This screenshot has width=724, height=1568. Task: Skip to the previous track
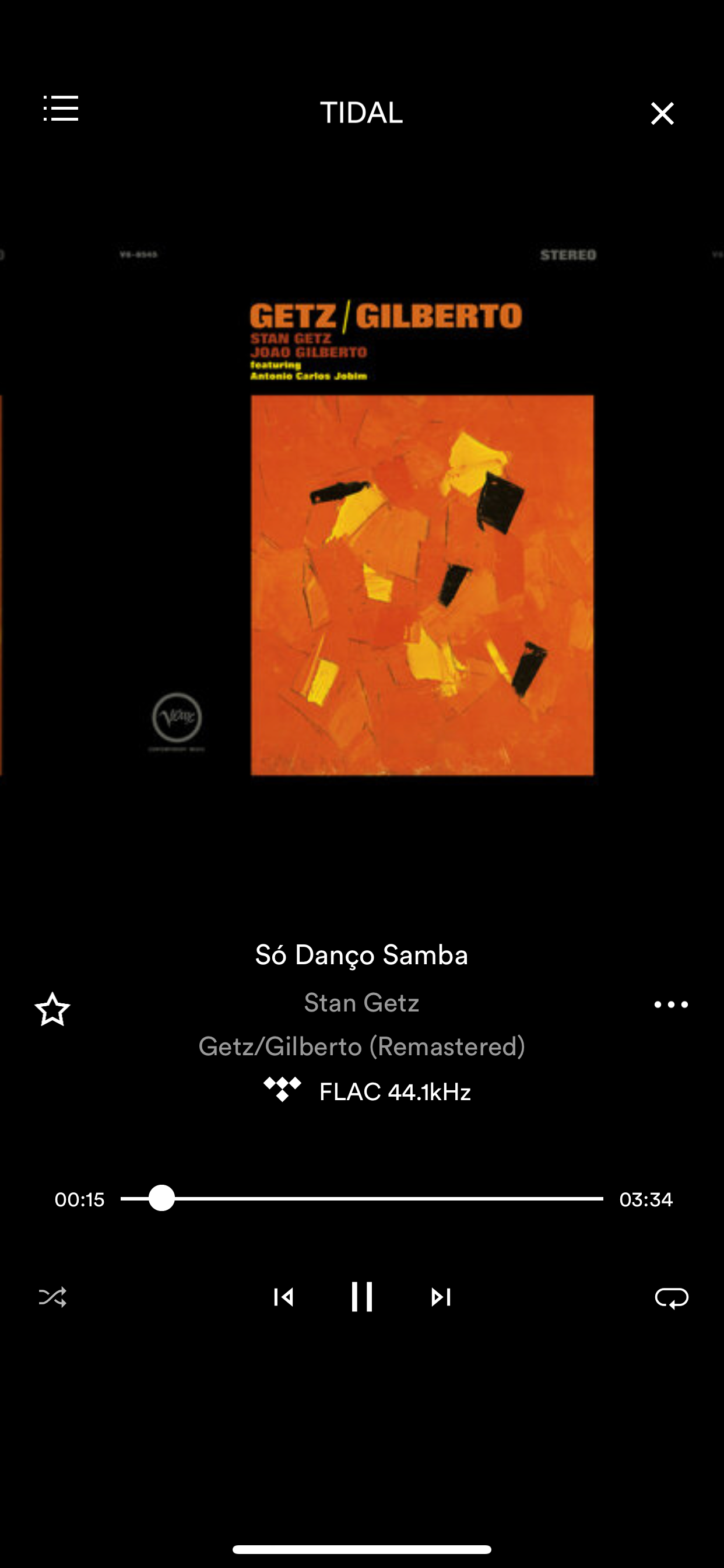pos(283,1297)
